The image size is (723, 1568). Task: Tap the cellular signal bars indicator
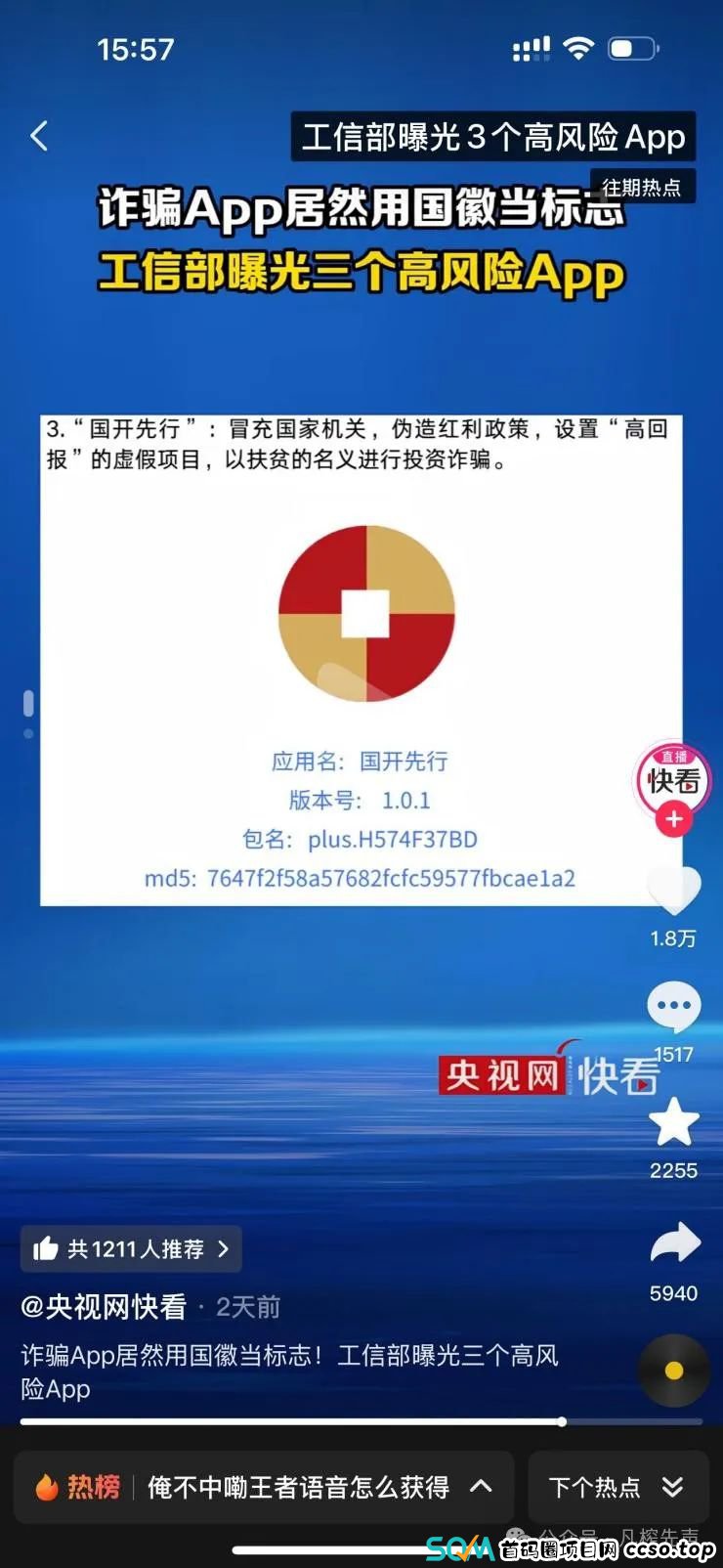pyautogui.click(x=531, y=46)
